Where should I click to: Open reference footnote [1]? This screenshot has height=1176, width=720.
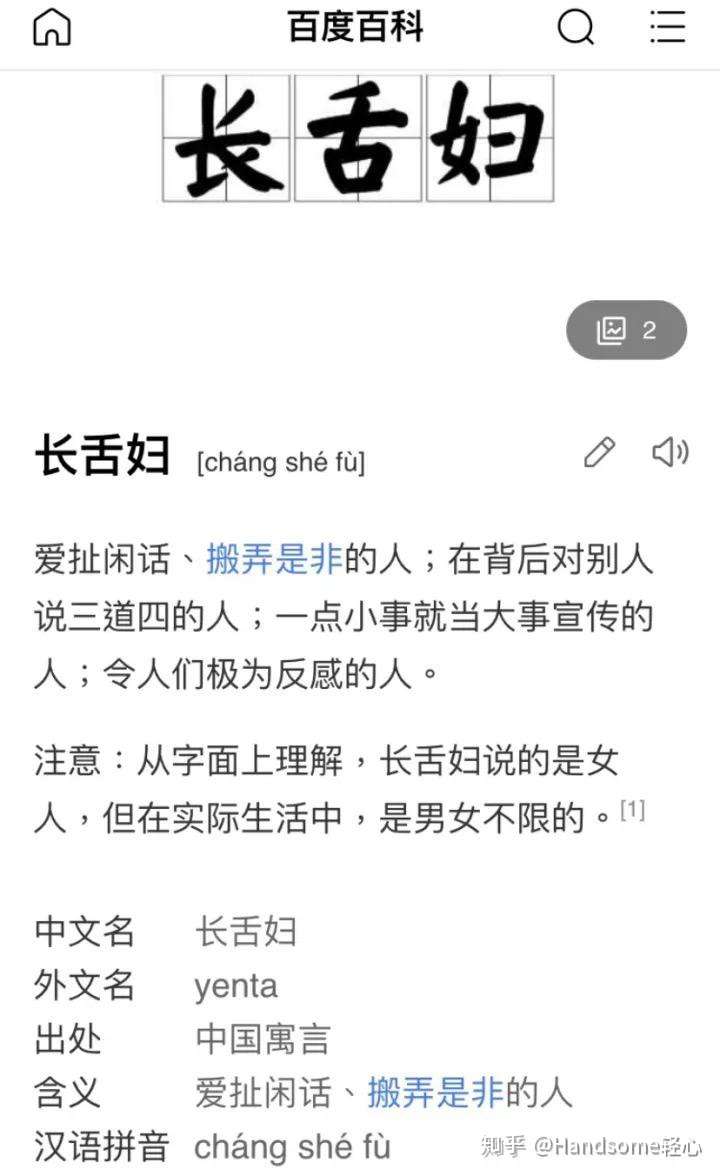coord(632,809)
